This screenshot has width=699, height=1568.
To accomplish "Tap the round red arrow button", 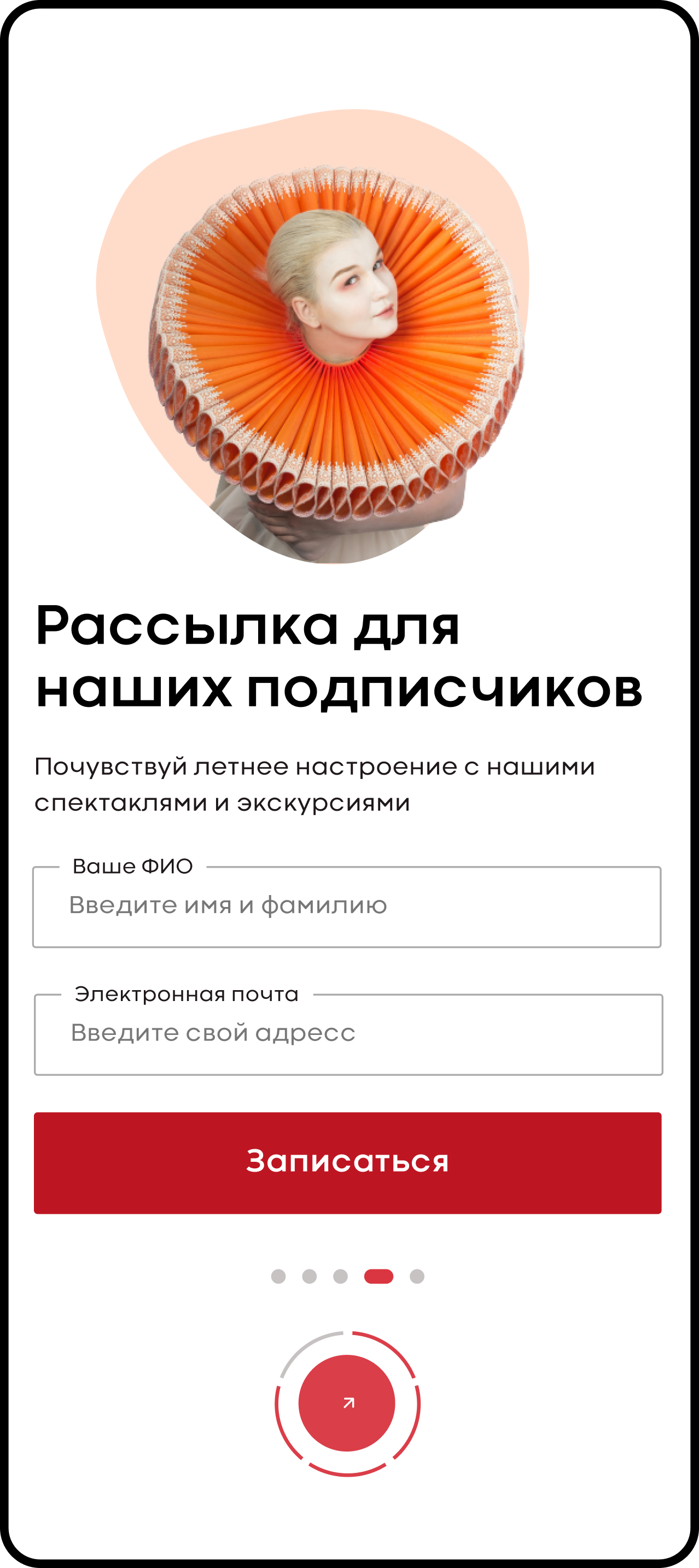I will point(347,1402).
